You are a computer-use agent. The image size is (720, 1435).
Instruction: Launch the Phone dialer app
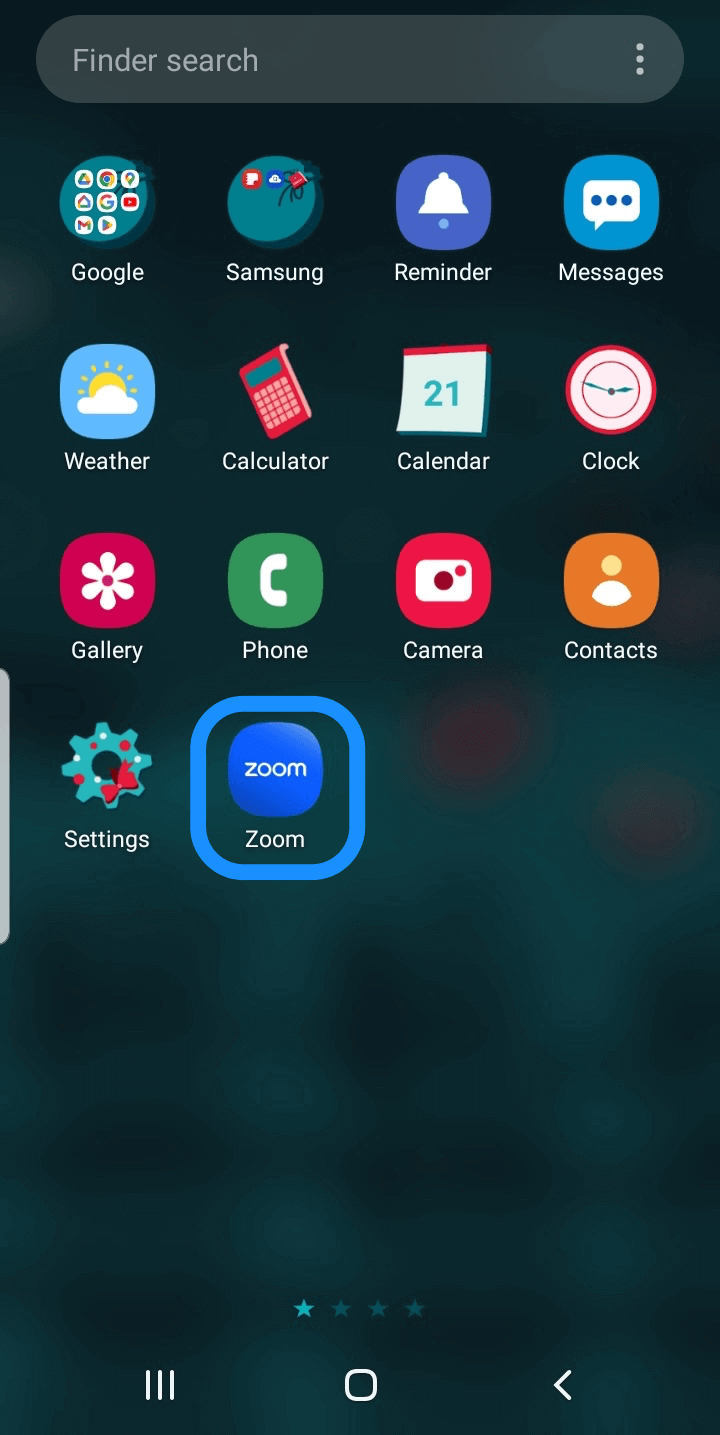275,581
